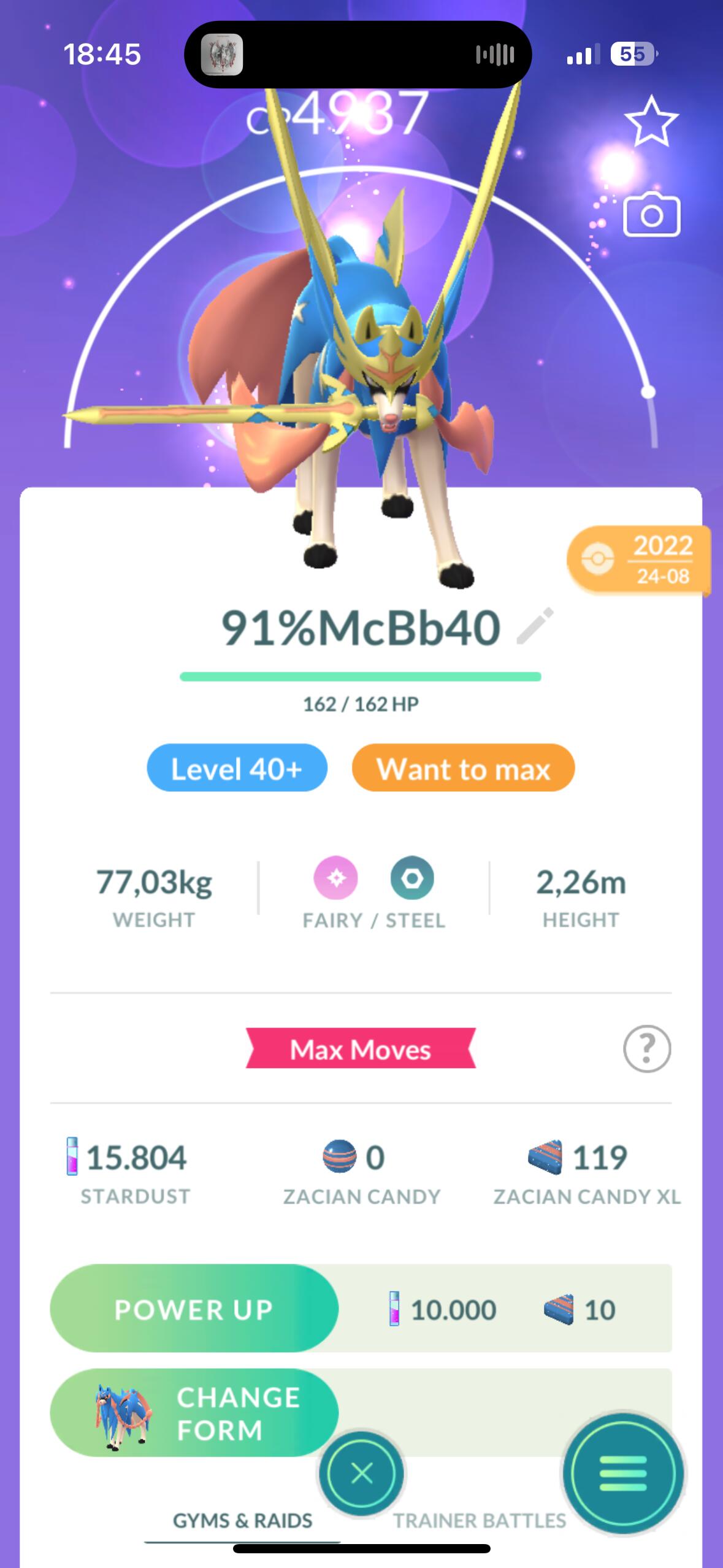Close the Pokémon details screen
This screenshot has height=1568, width=723.
pos(362,1472)
